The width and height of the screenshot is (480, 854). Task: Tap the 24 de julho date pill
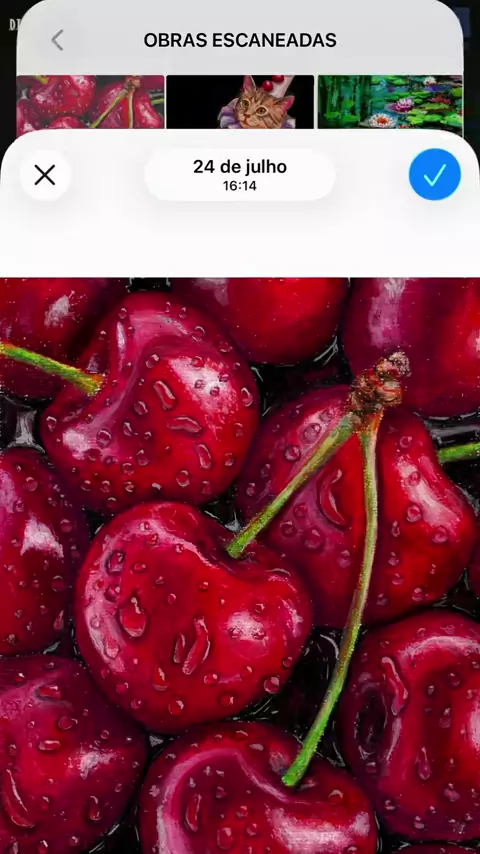[240, 175]
